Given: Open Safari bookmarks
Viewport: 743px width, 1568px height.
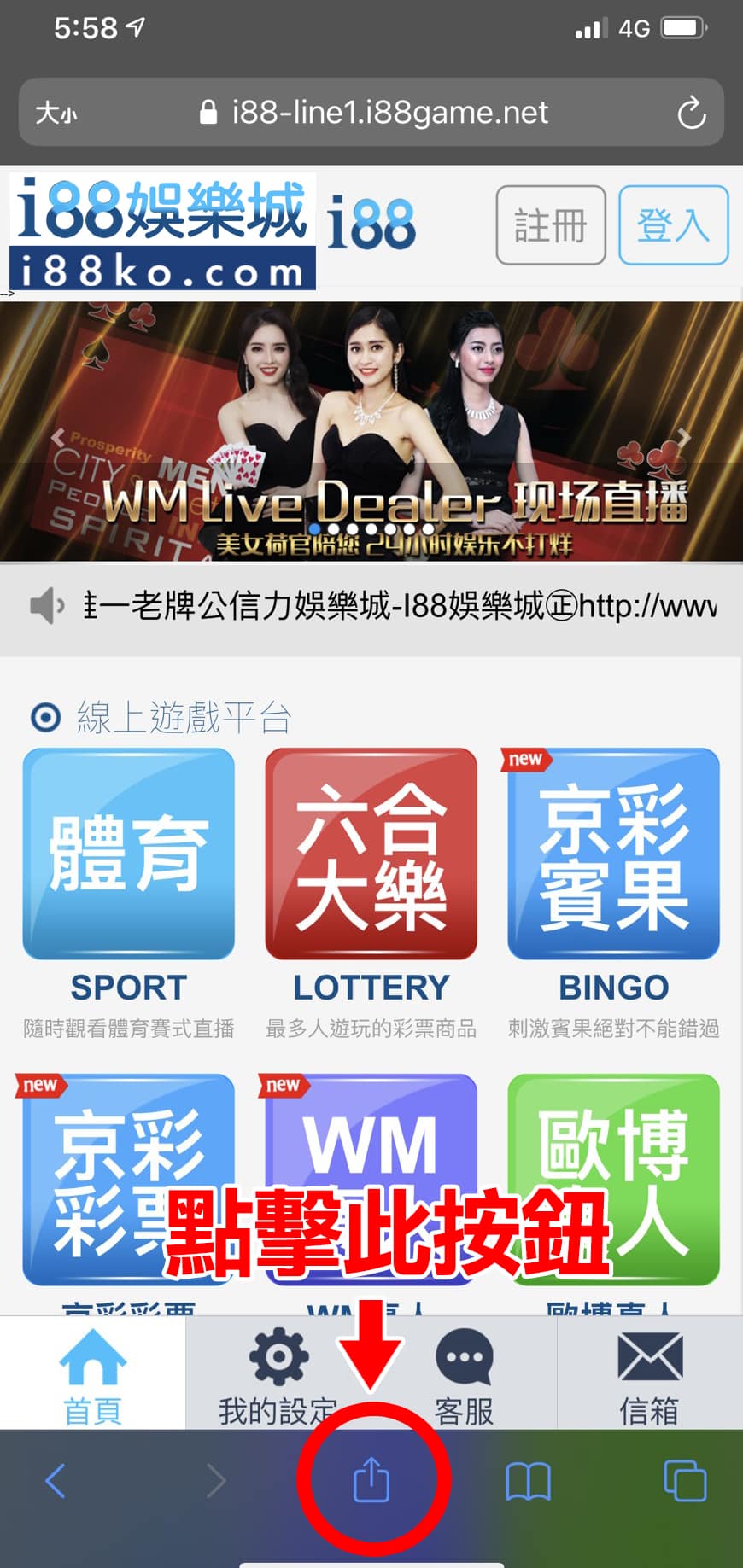Looking at the screenshot, I should coord(528,1481).
